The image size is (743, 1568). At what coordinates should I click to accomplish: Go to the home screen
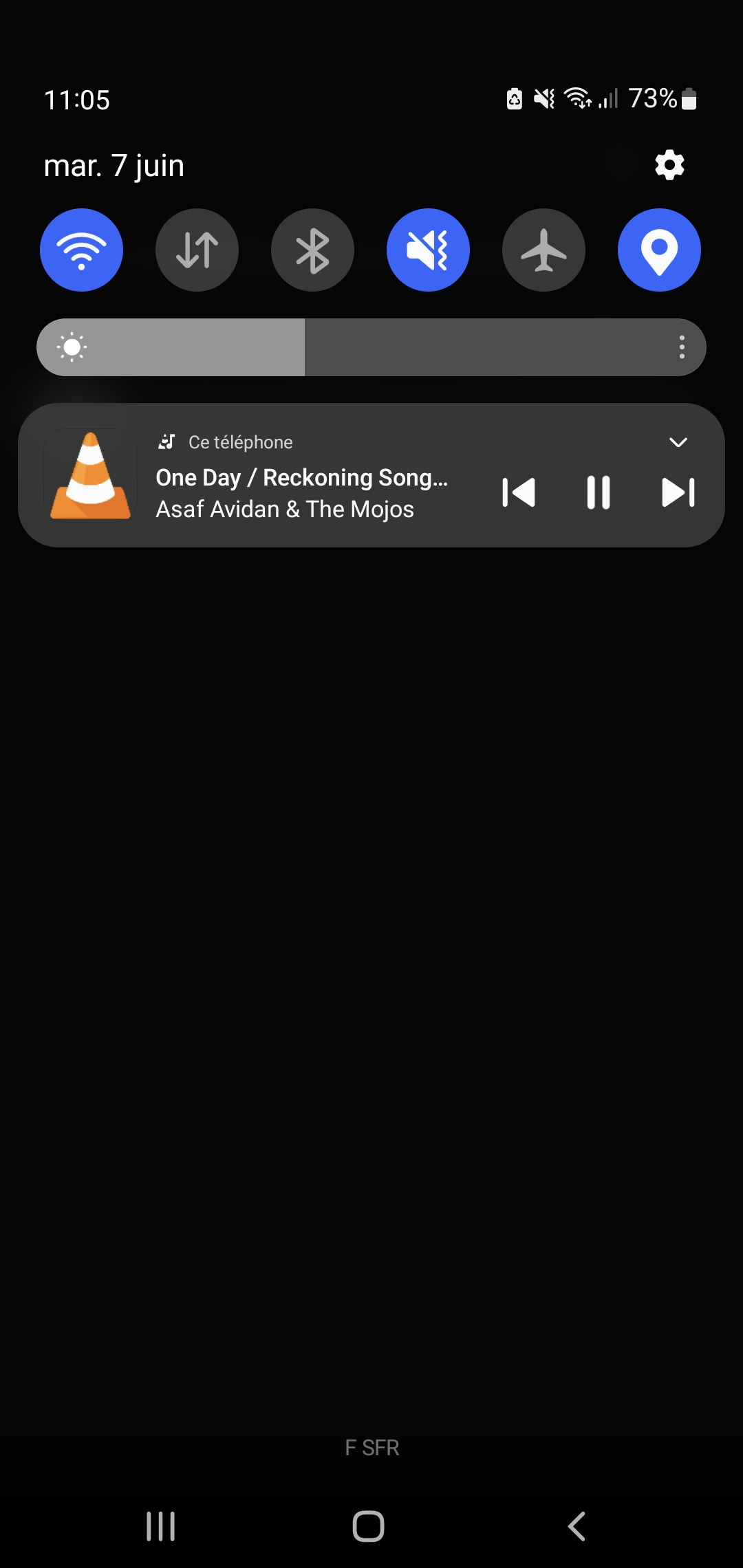[x=368, y=1526]
